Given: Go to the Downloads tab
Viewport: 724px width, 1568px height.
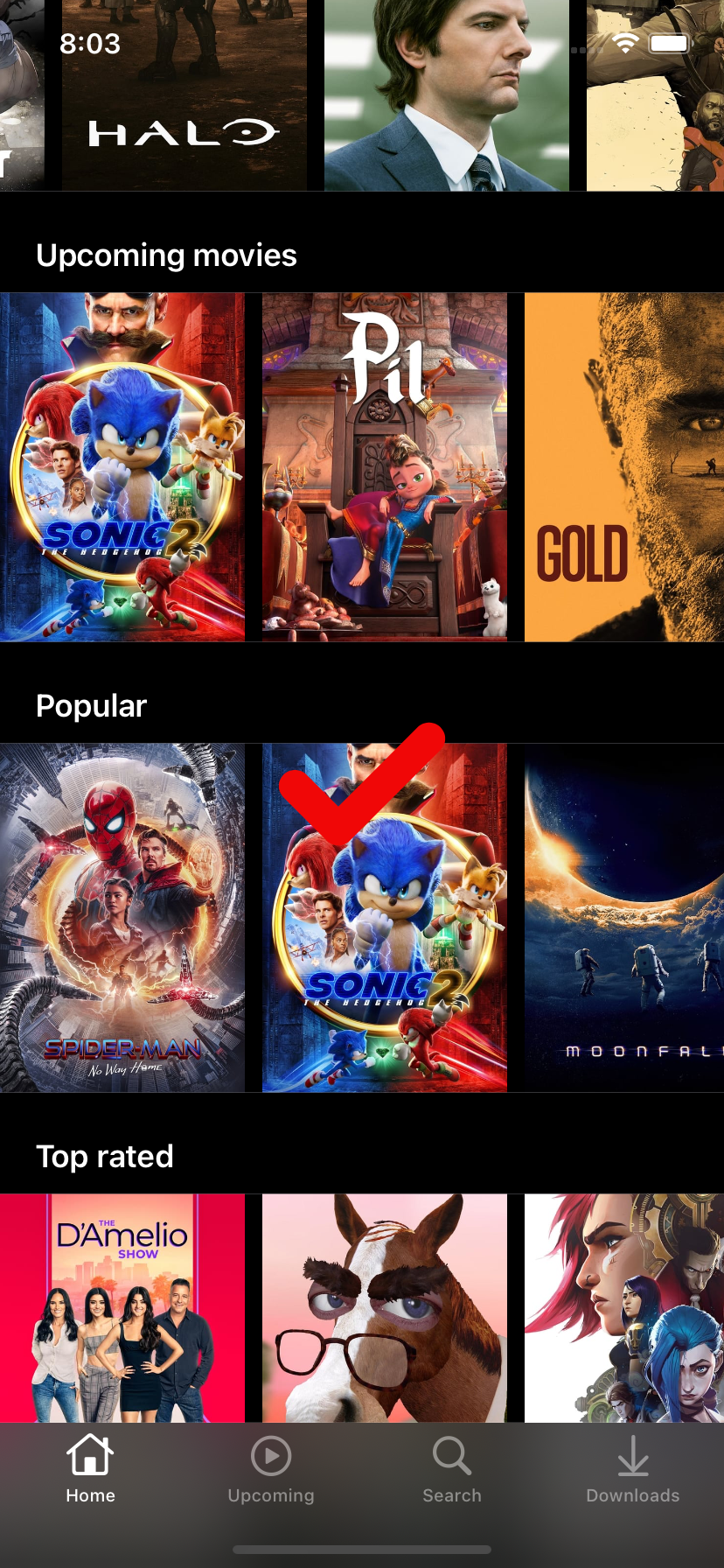Looking at the screenshot, I should [632, 1470].
